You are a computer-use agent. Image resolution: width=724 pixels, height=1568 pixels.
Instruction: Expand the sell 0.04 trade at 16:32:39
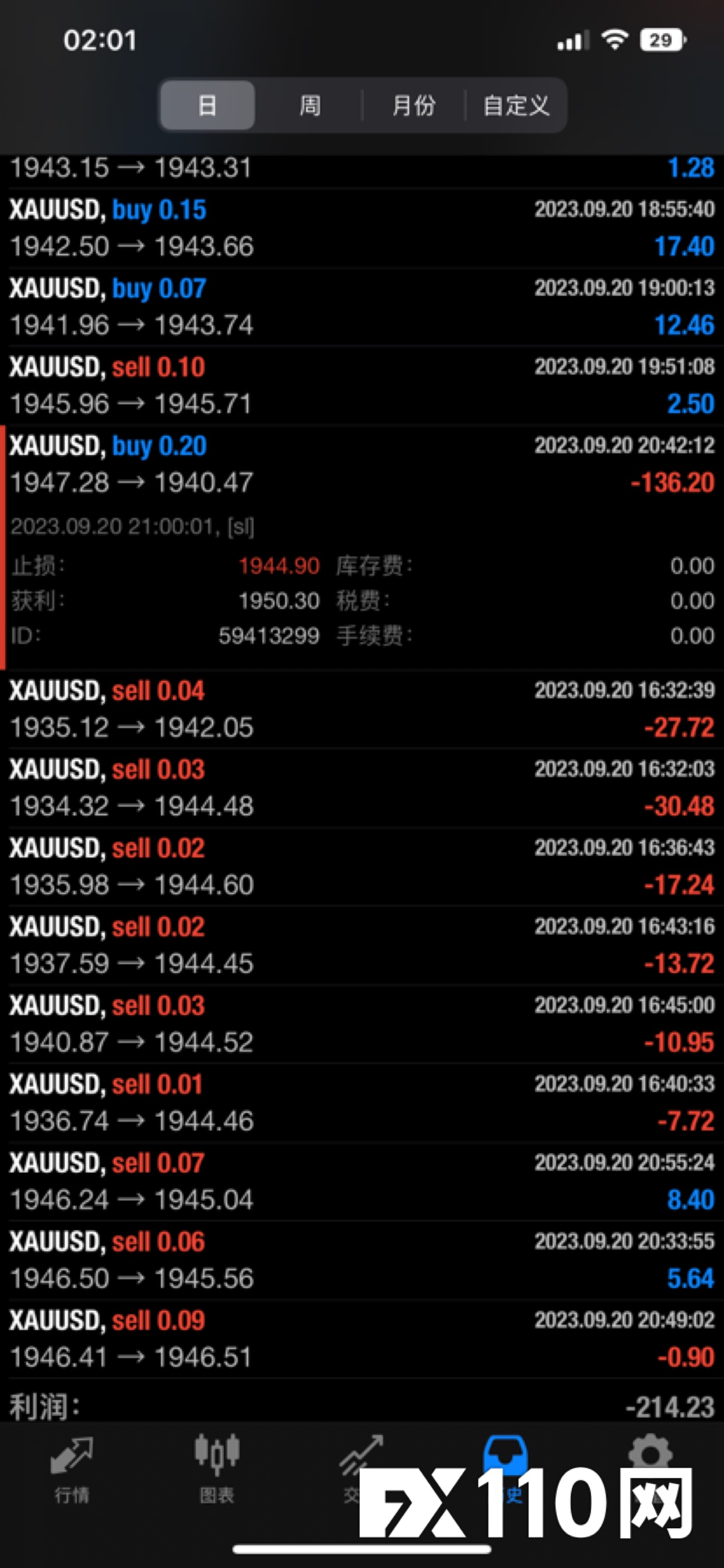(362, 709)
